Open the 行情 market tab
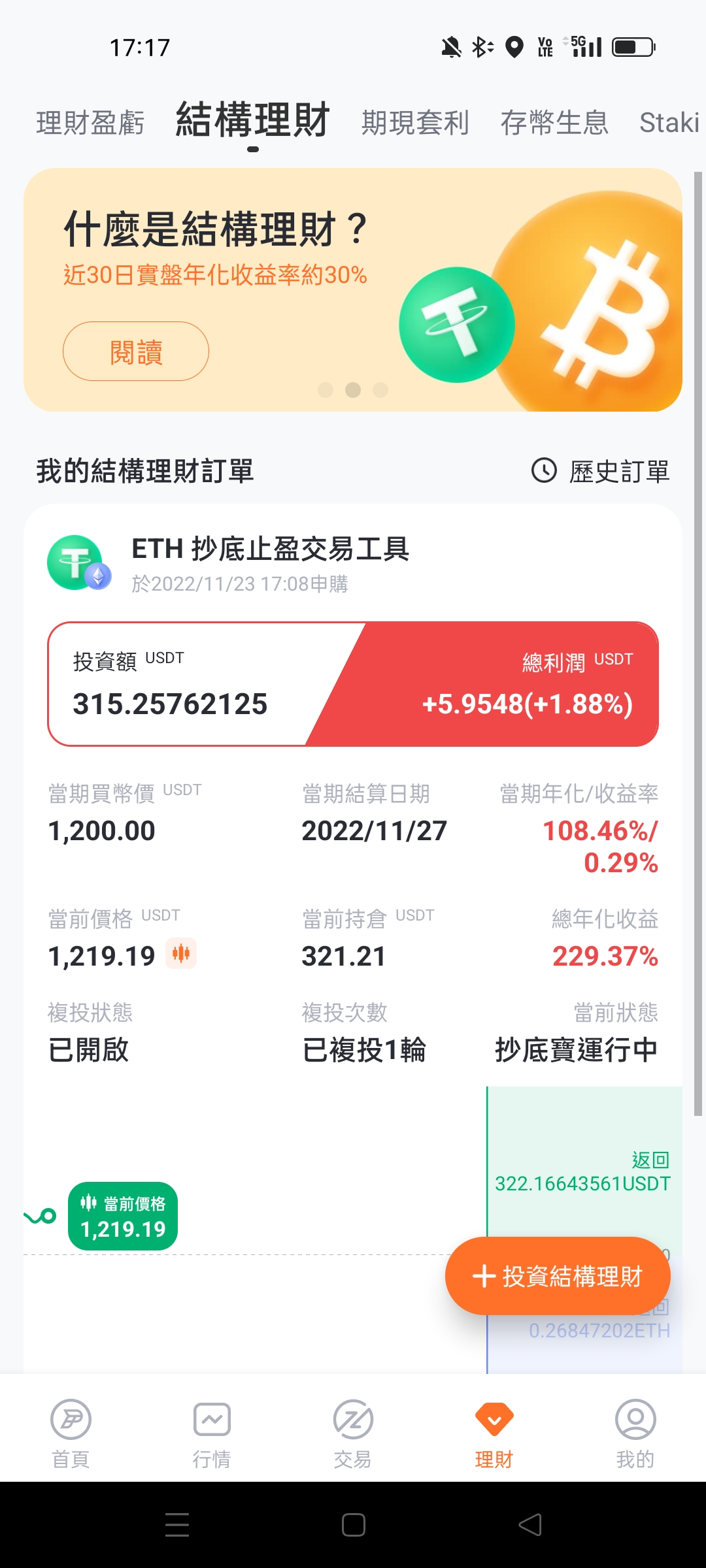This screenshot has height=1568, width=706. click(x=212, y=1433)
